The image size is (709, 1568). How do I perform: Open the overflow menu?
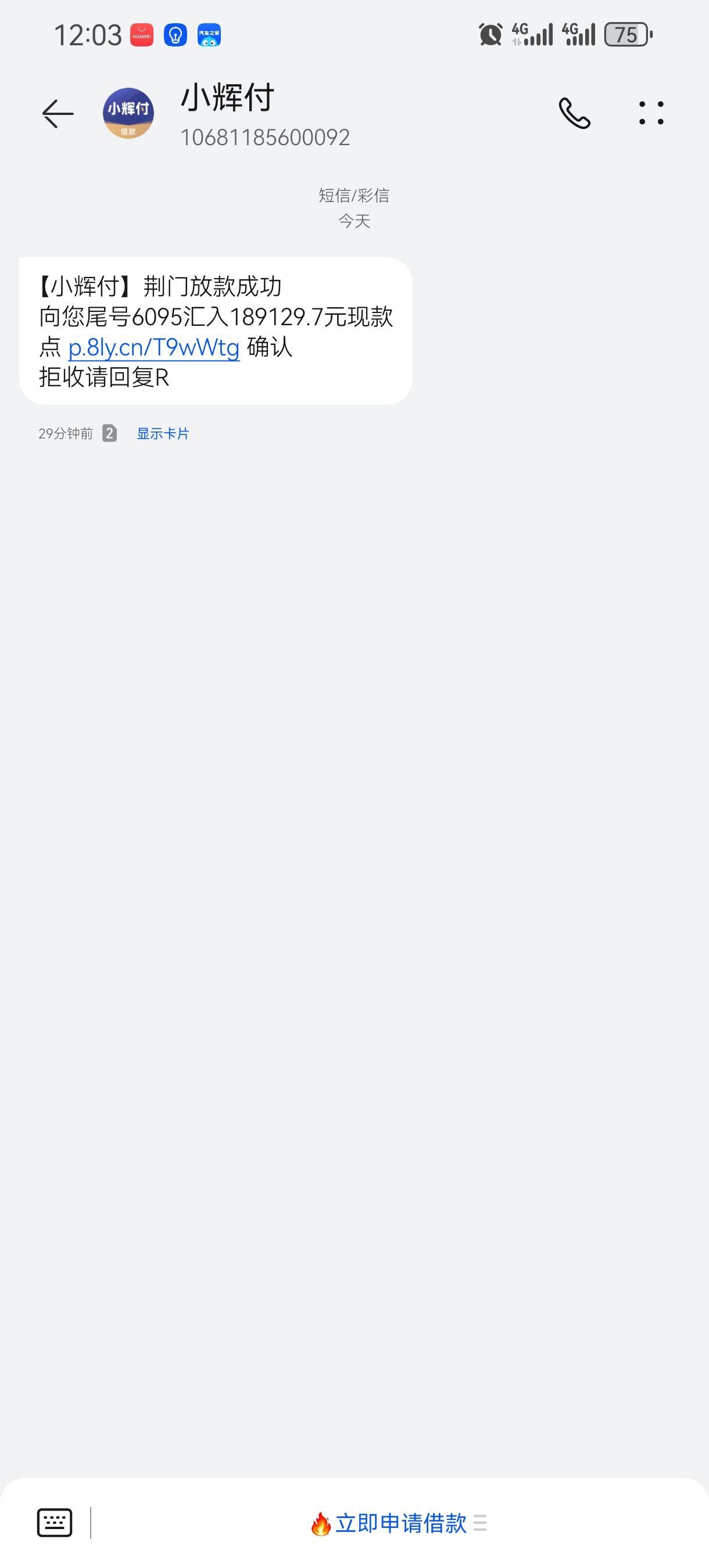[x=651, y=113]
